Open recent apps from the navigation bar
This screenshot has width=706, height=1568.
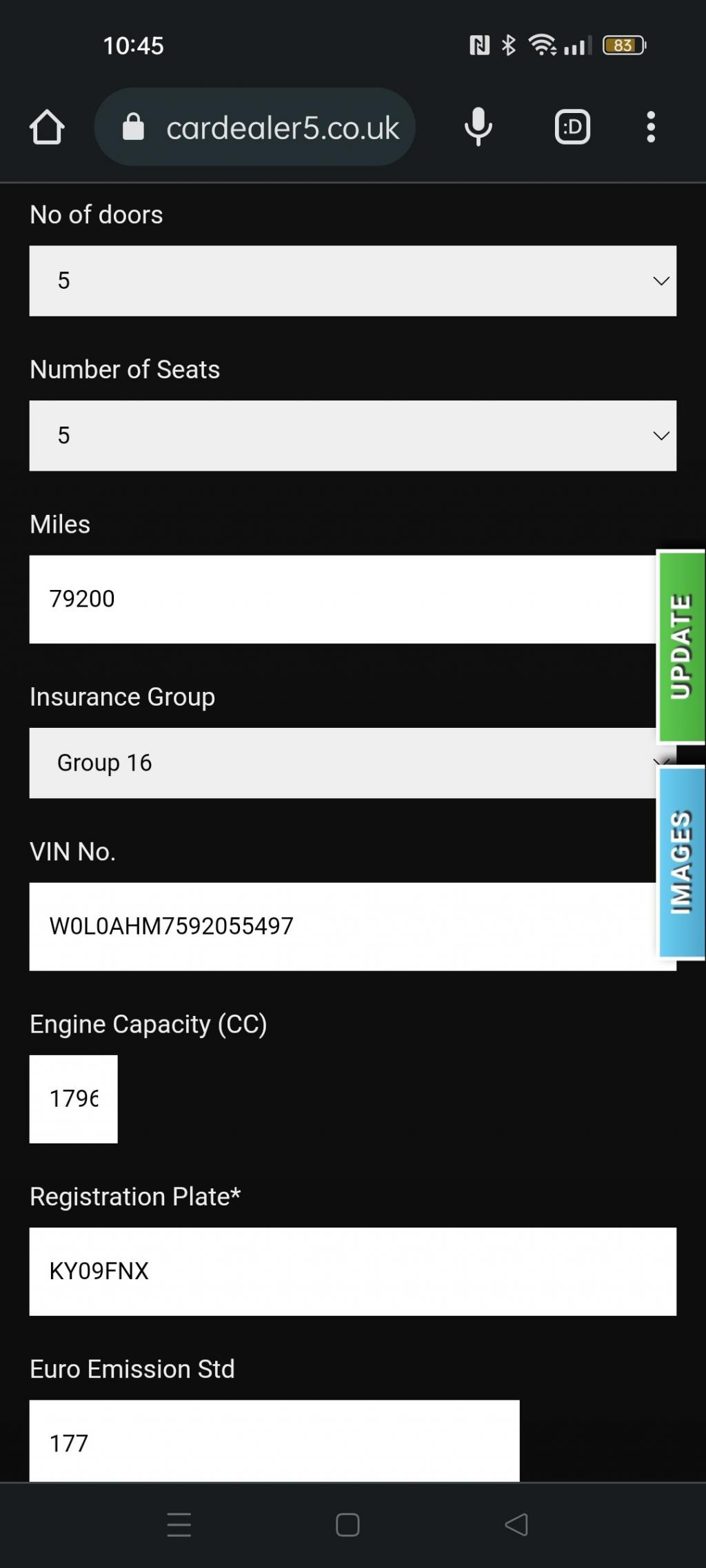coord(179,1525)
